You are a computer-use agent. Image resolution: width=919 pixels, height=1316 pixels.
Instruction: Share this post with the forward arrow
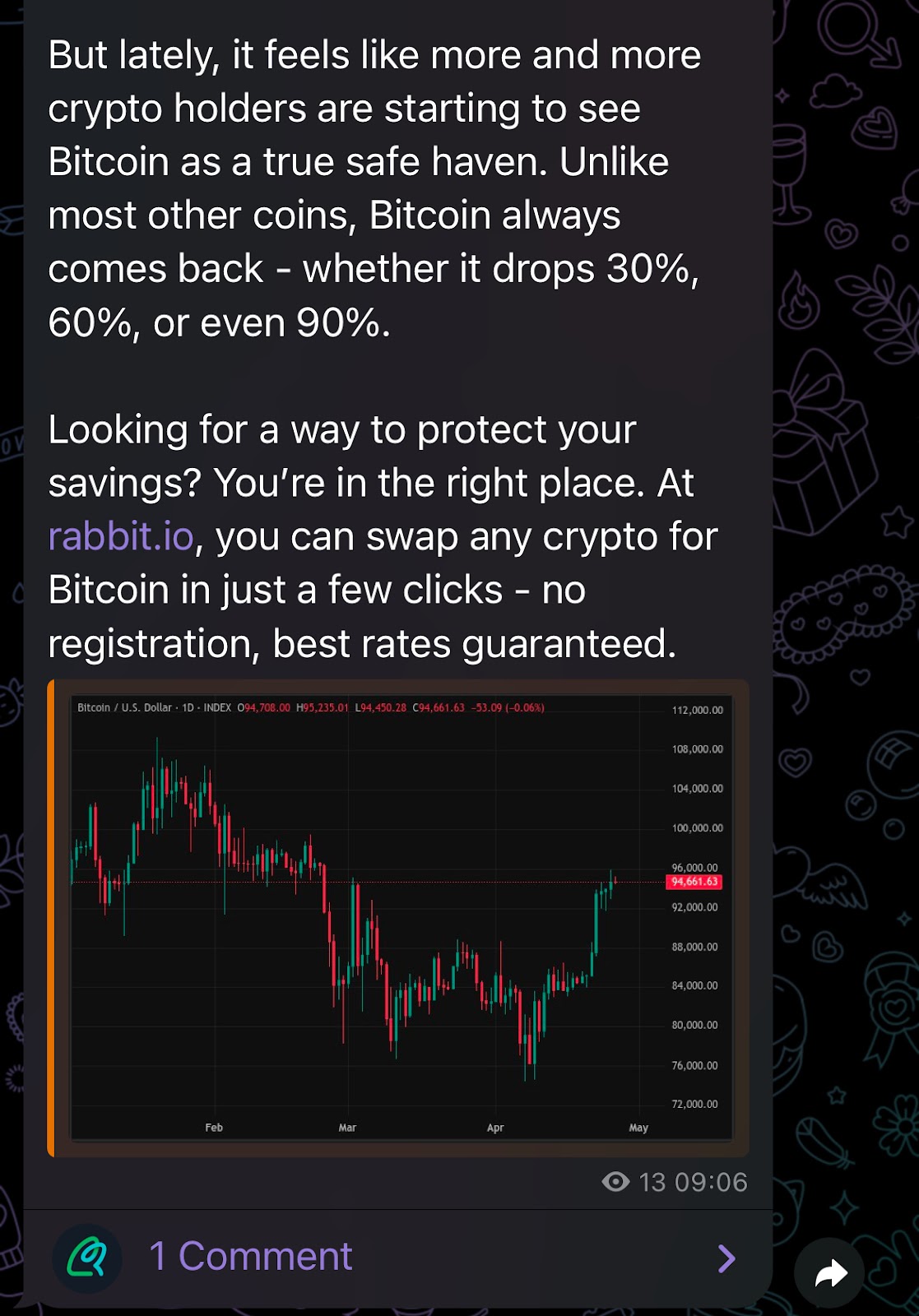tap(829, 1273)
